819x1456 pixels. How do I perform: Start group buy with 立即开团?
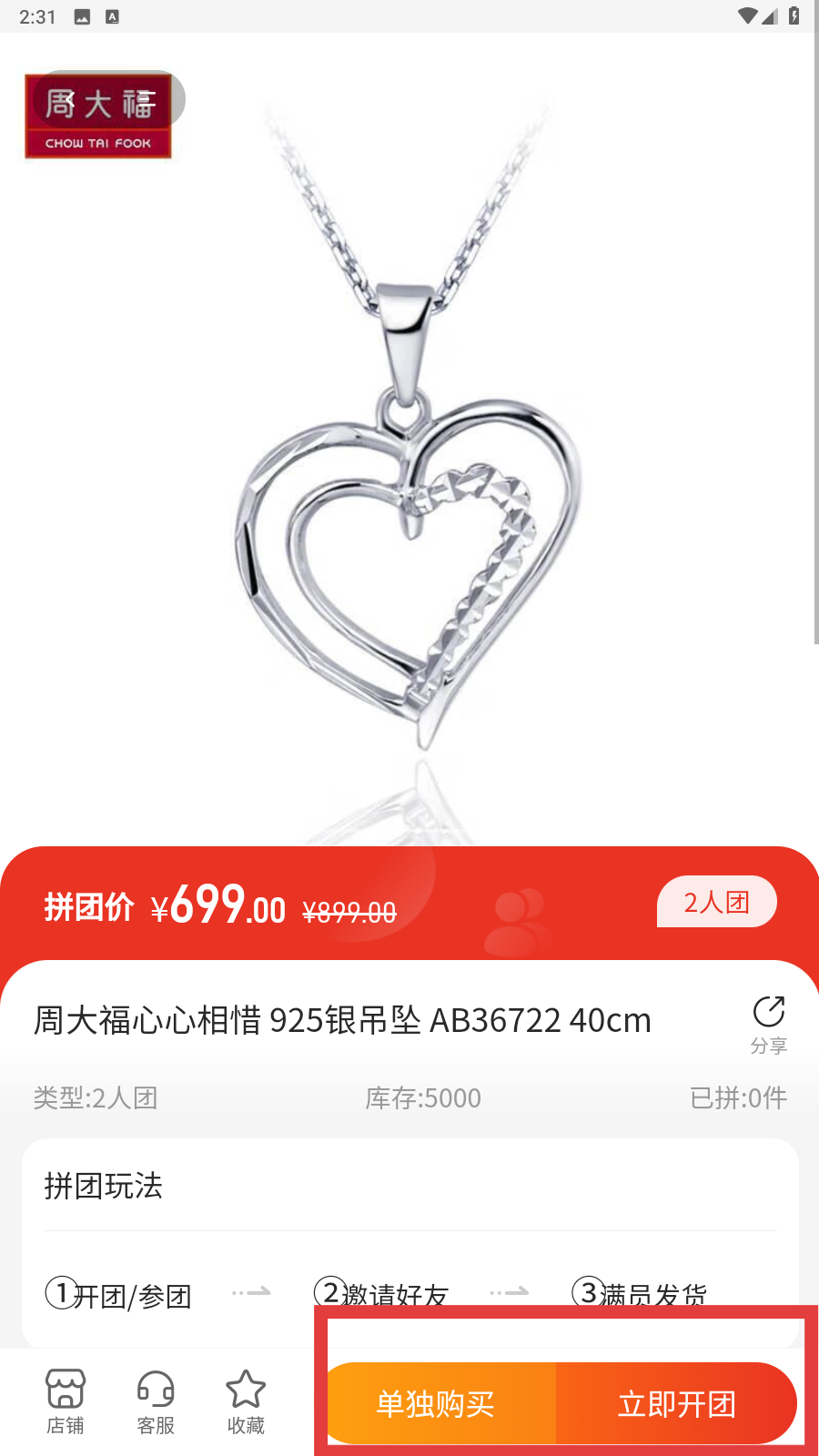click(x=677, y=1403)
